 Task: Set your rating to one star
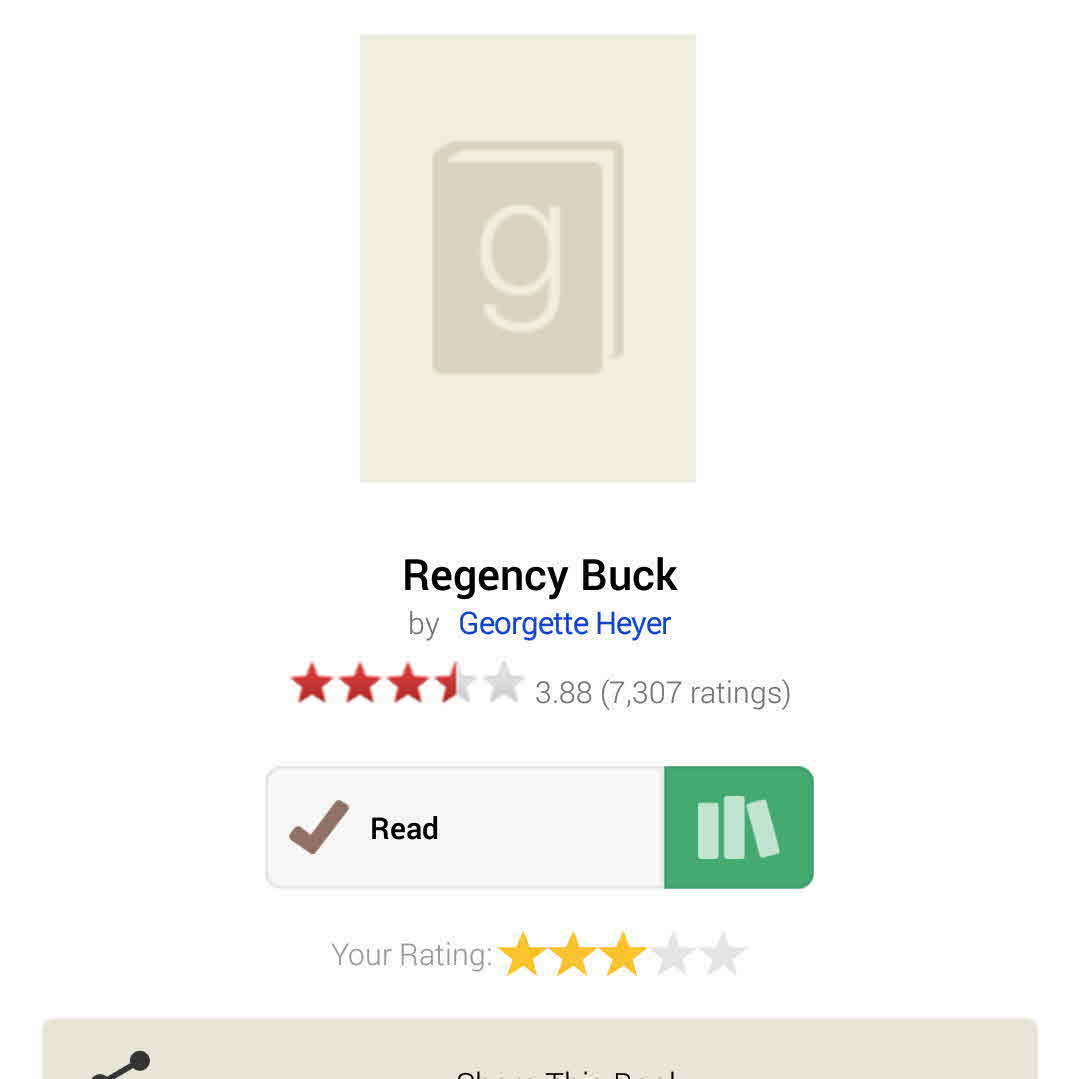[x=521, y=955]
